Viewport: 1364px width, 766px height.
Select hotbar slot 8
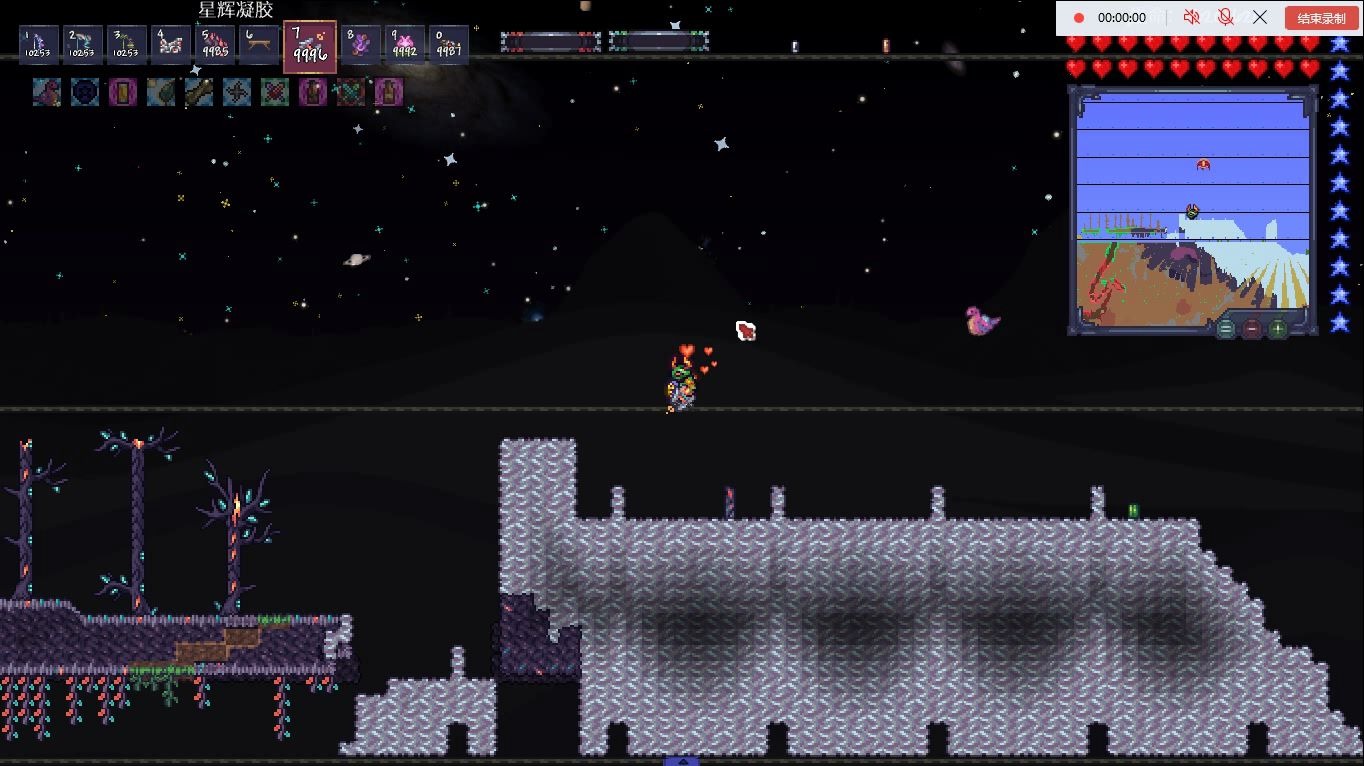pyautogui.click(x=361, y=45)
